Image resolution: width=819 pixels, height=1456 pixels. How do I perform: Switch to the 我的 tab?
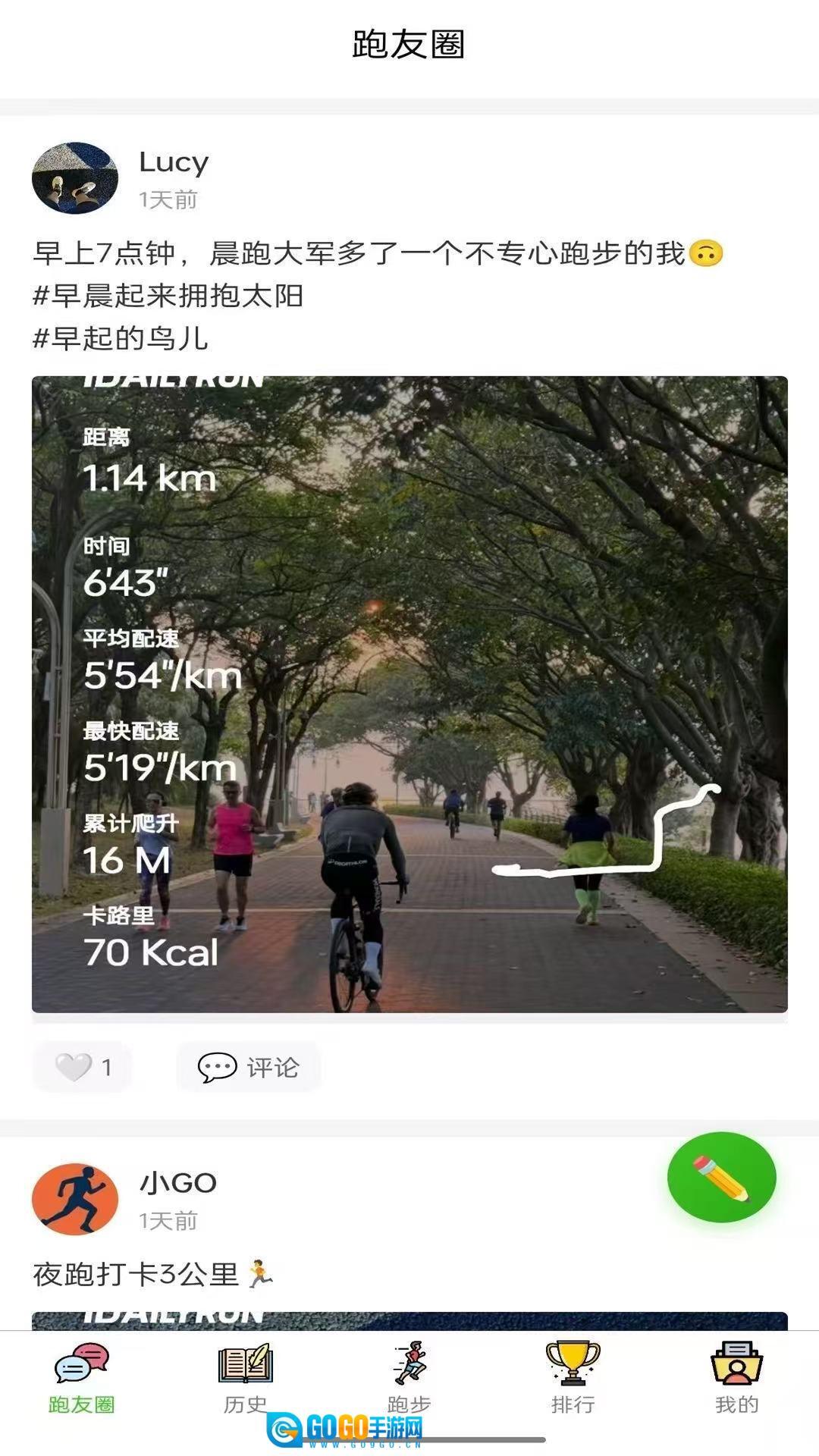tap(736, 1377)
